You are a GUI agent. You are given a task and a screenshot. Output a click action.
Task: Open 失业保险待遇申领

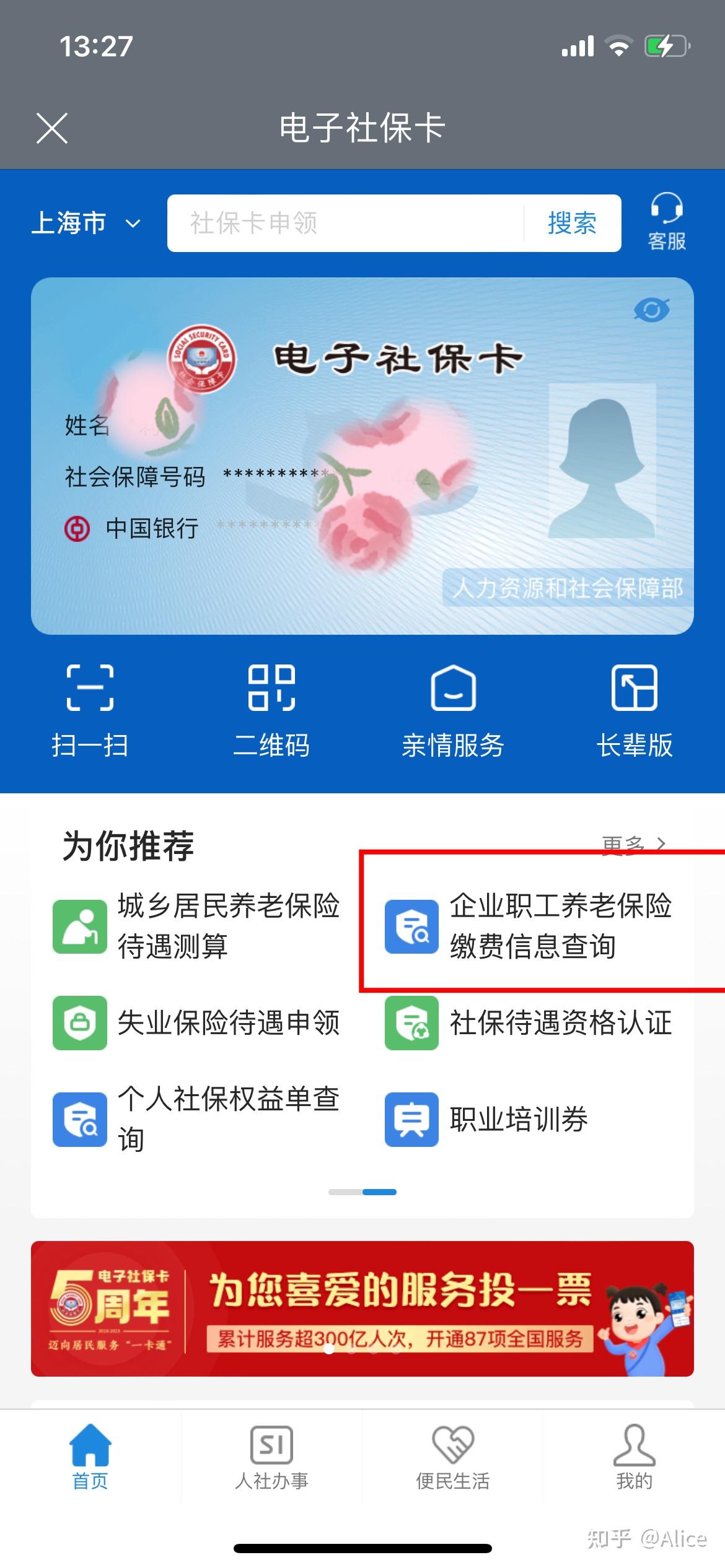196,1022
